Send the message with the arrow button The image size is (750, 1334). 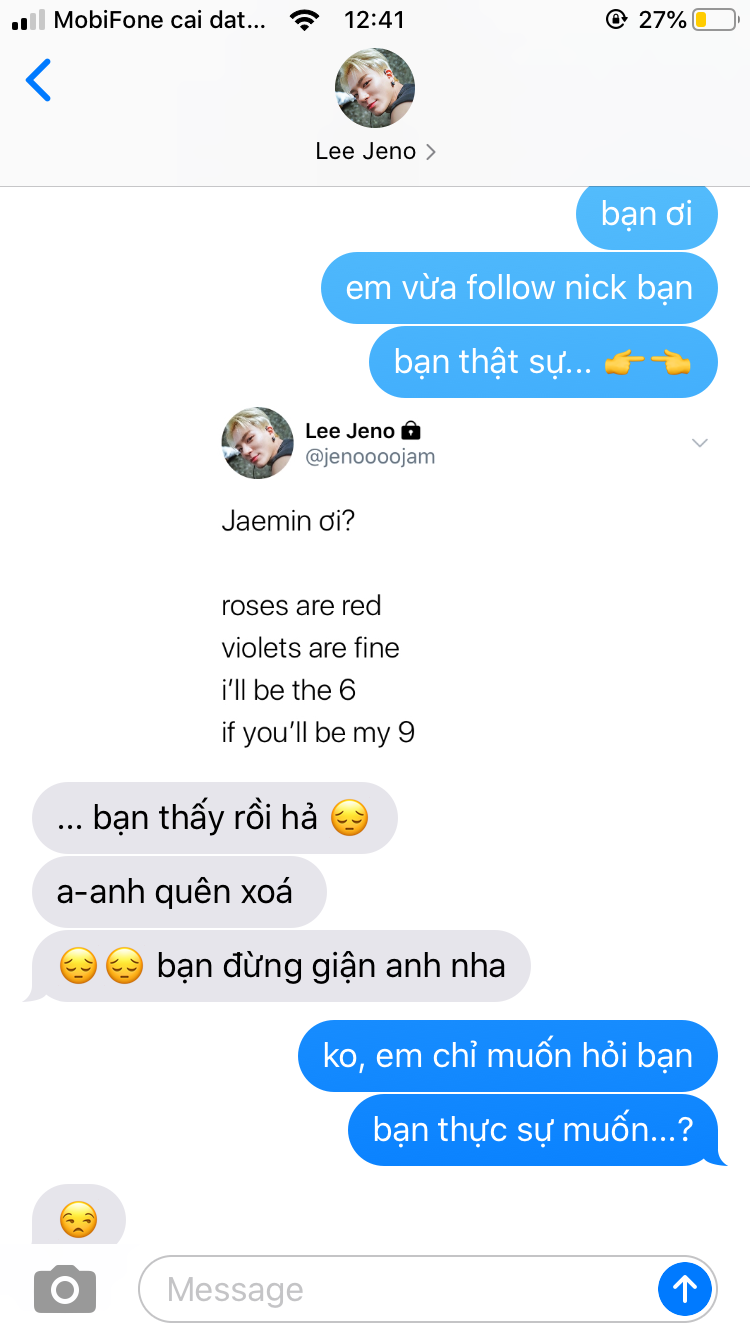[x=685, y=1289]
